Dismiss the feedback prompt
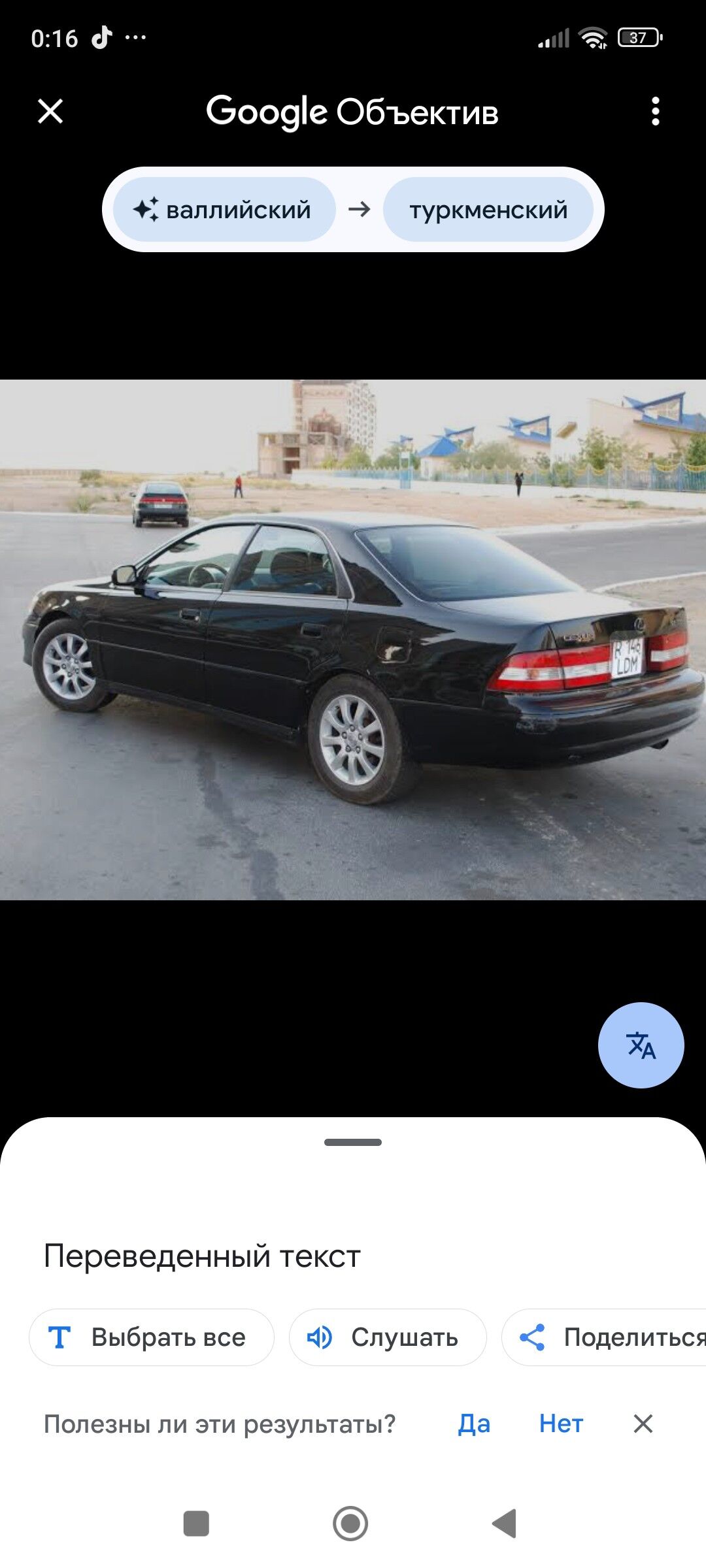The image size is (706, 1568). pyautogui.click(x=643, y=1424)
